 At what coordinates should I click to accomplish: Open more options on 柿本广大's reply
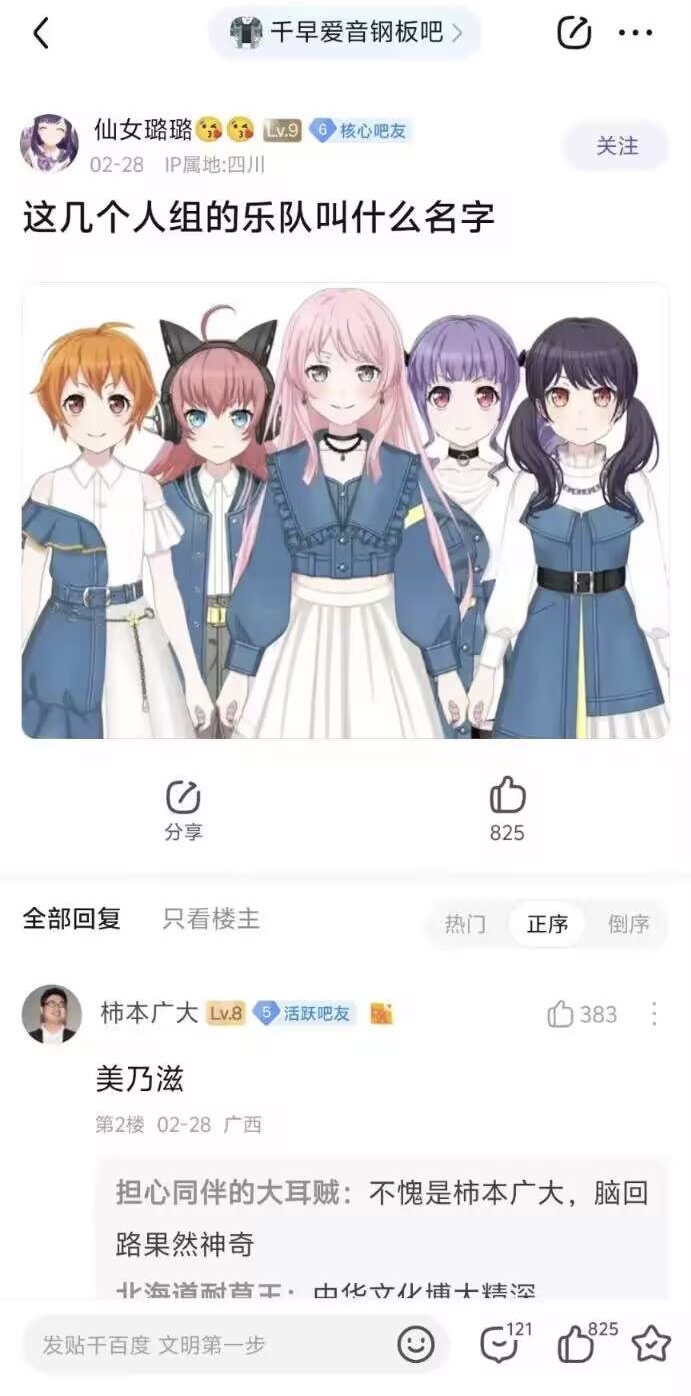654,1014
